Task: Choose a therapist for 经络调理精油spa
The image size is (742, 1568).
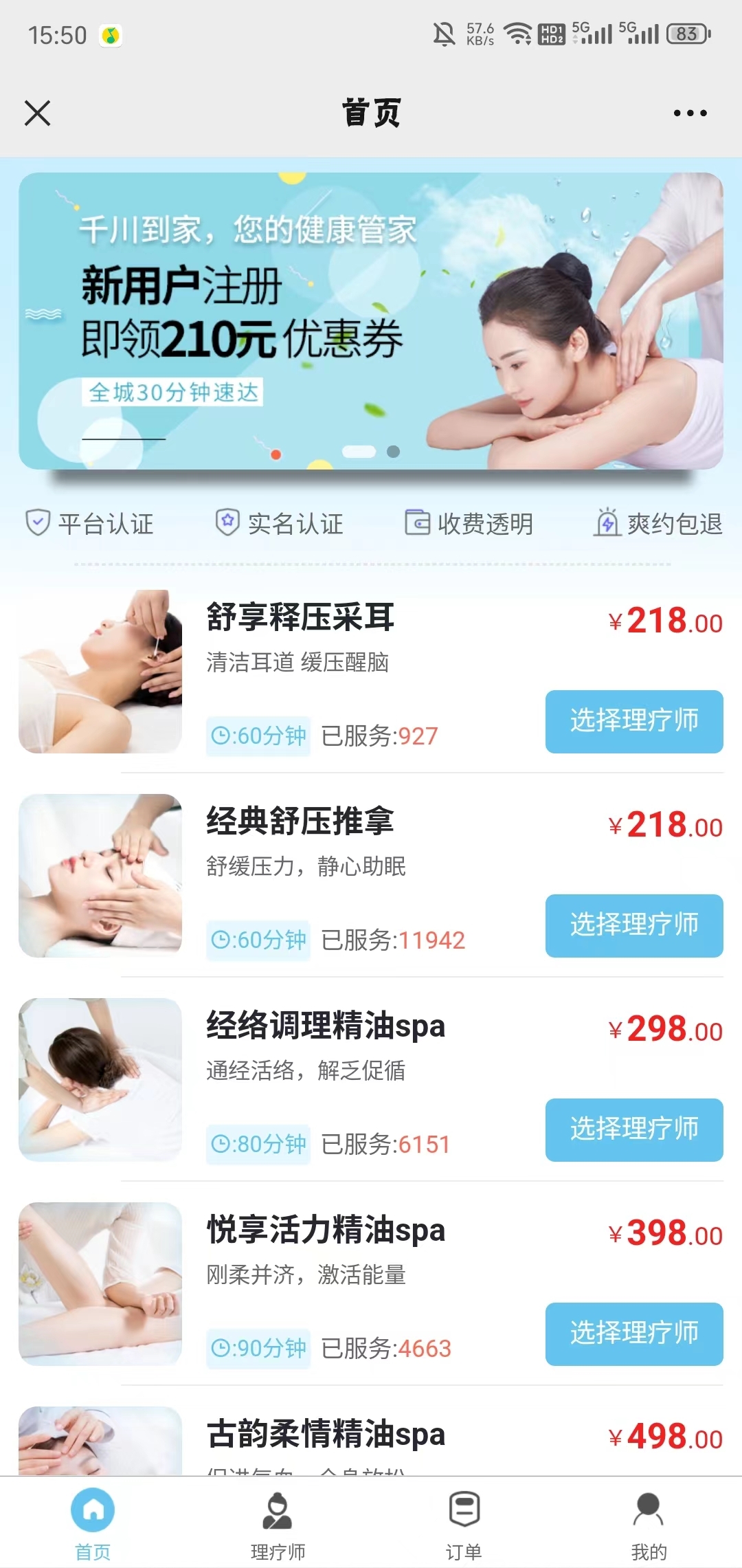Action: click(x=633, y=1130)
